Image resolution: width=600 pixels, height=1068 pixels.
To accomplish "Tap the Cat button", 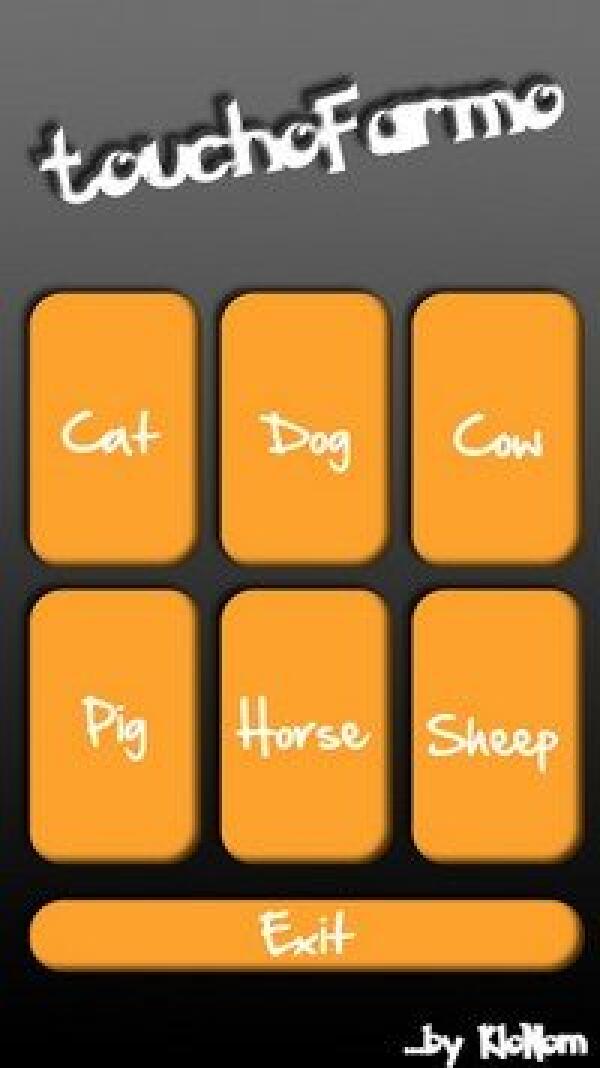I will coord(112,428).
